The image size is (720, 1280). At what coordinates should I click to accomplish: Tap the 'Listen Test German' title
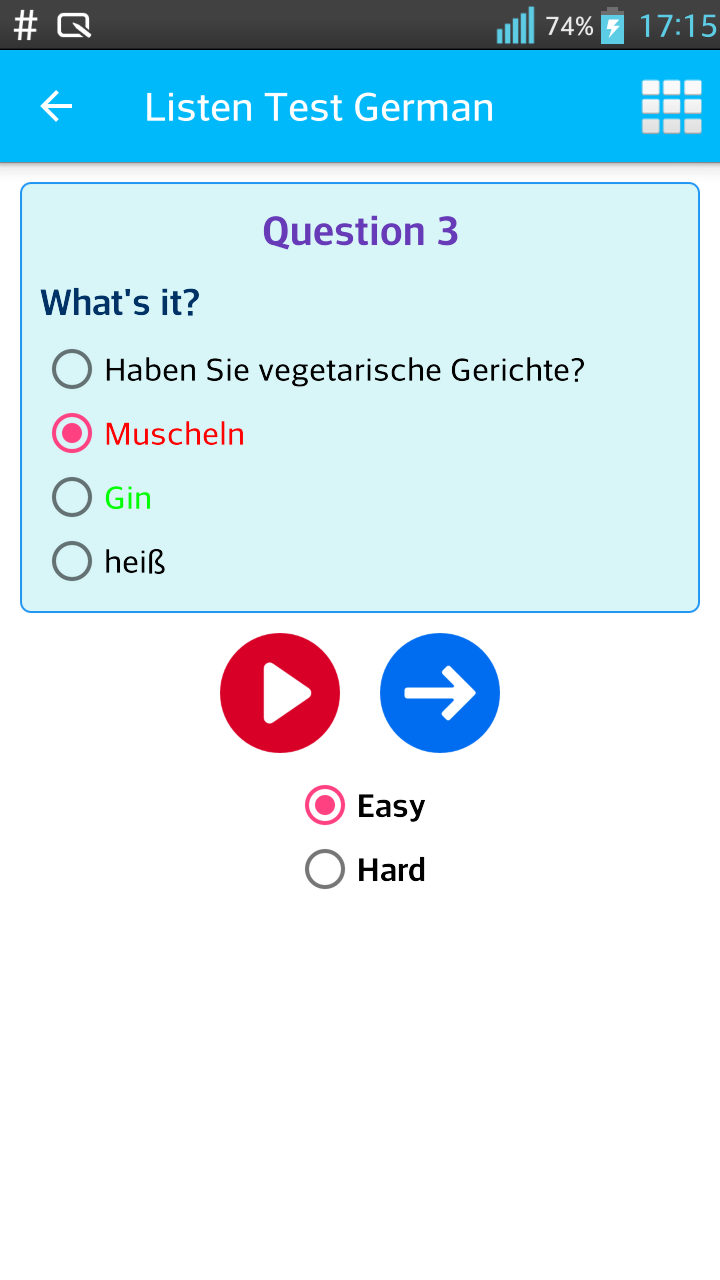pos(318,106)
